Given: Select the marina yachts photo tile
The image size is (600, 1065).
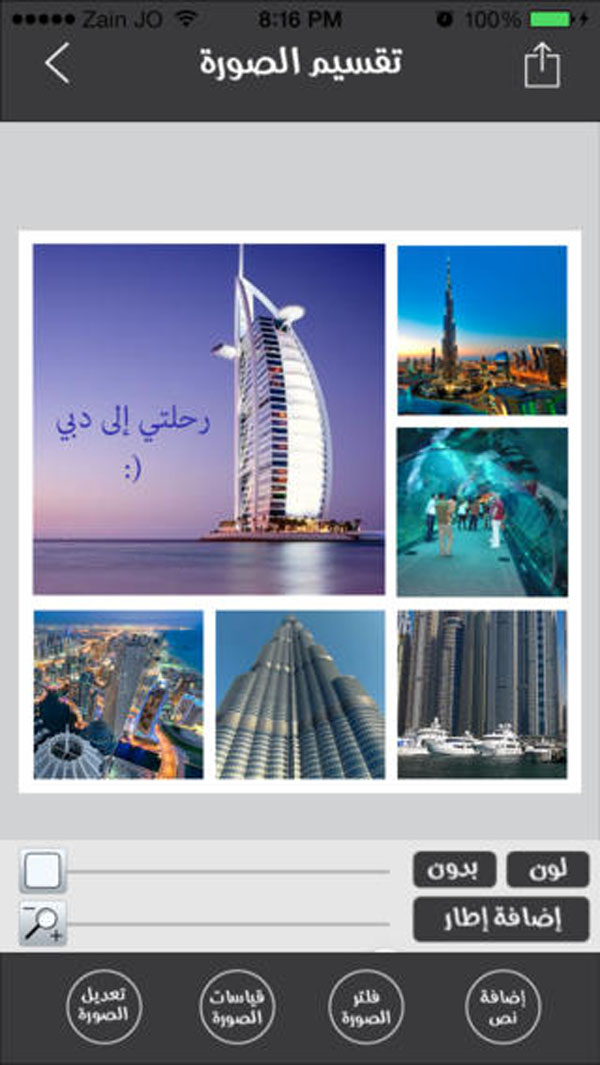Looking at the screenshot, I should [x=482, y=694].
